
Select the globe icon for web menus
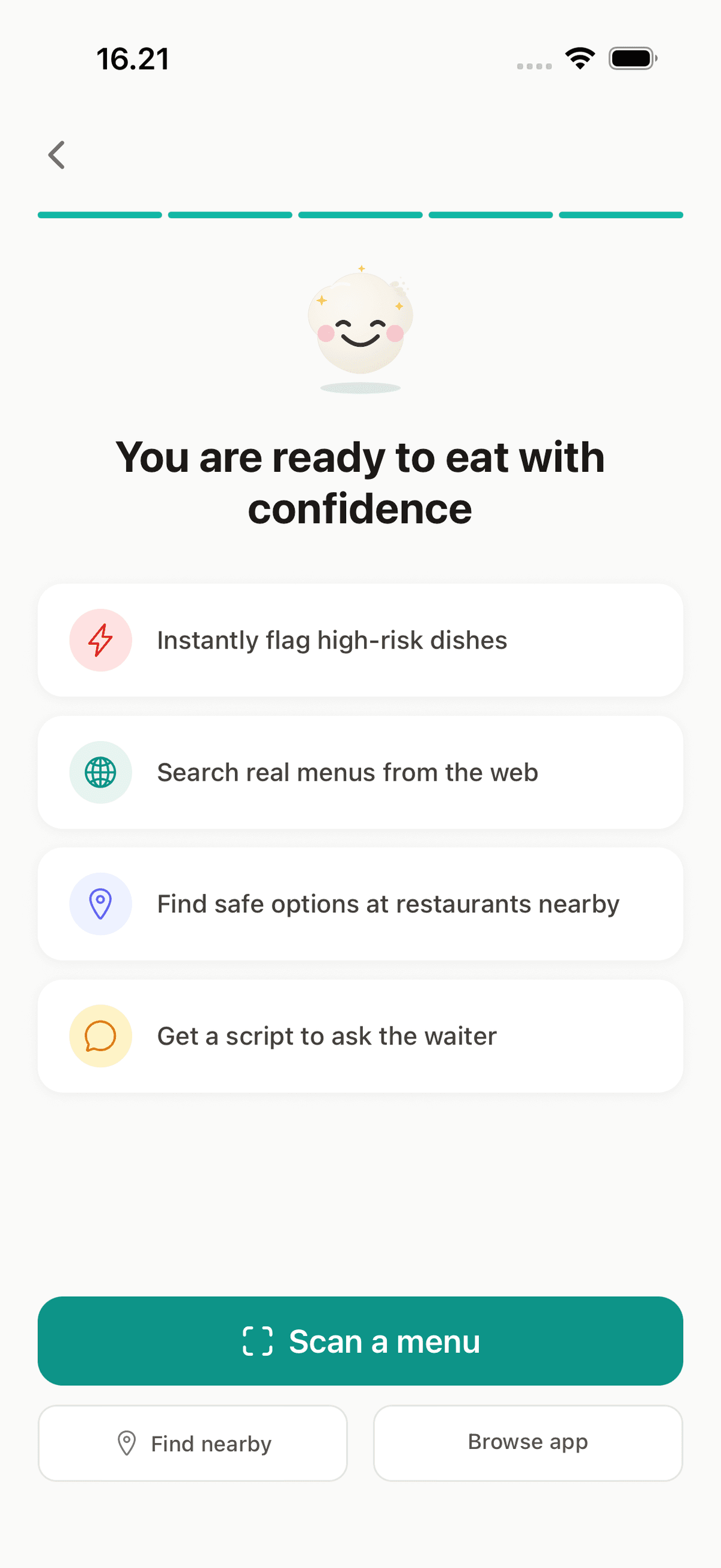tap(100, 772)
